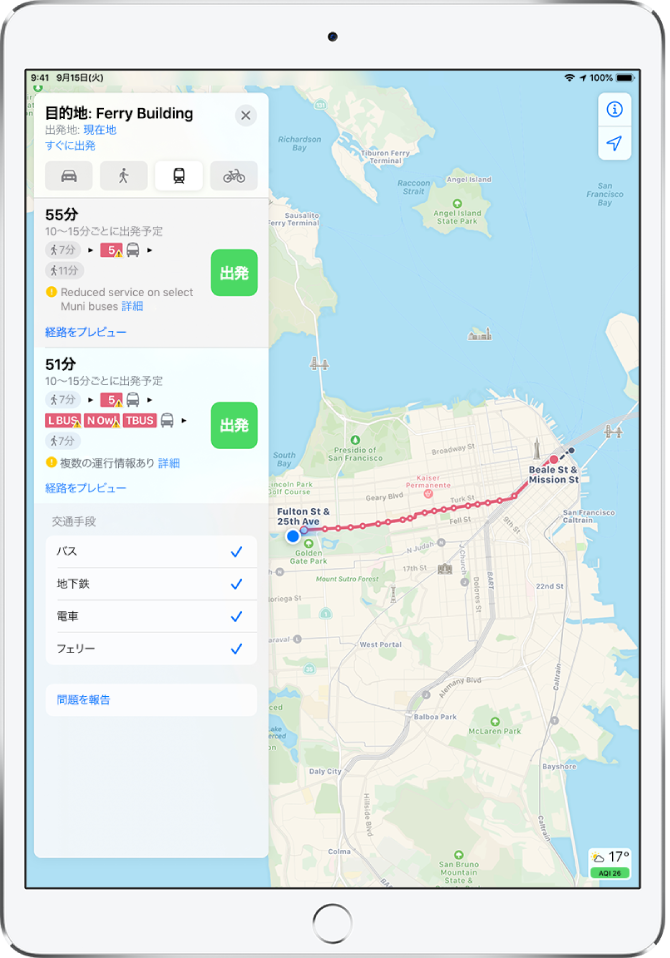This screenshot has height=958, width=670.
Task: Start the 51分 route with 出発
Action: tap(233, 425)
